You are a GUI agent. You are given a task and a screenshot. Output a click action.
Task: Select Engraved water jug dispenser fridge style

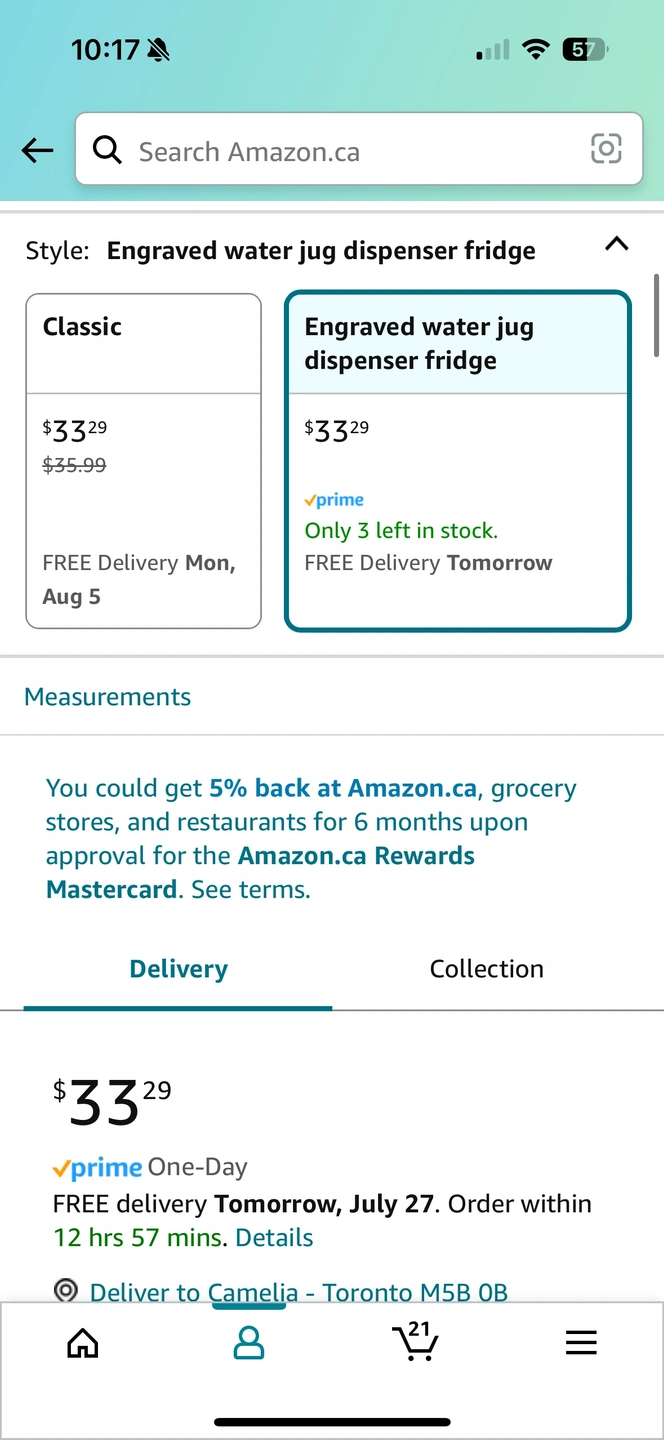coord(458,461)
